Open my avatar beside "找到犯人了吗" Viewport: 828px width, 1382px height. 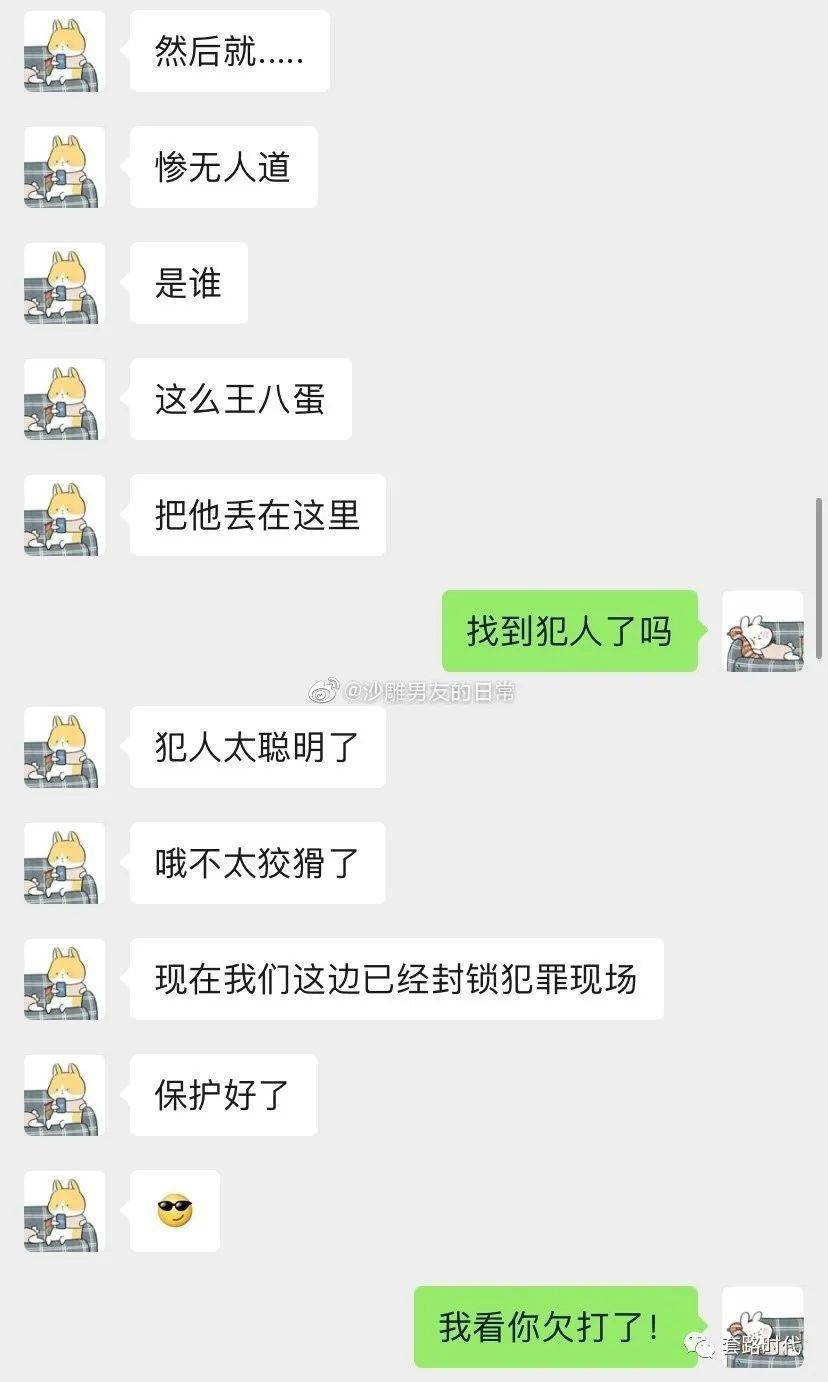pyautogui.click(x=763, y=631)
